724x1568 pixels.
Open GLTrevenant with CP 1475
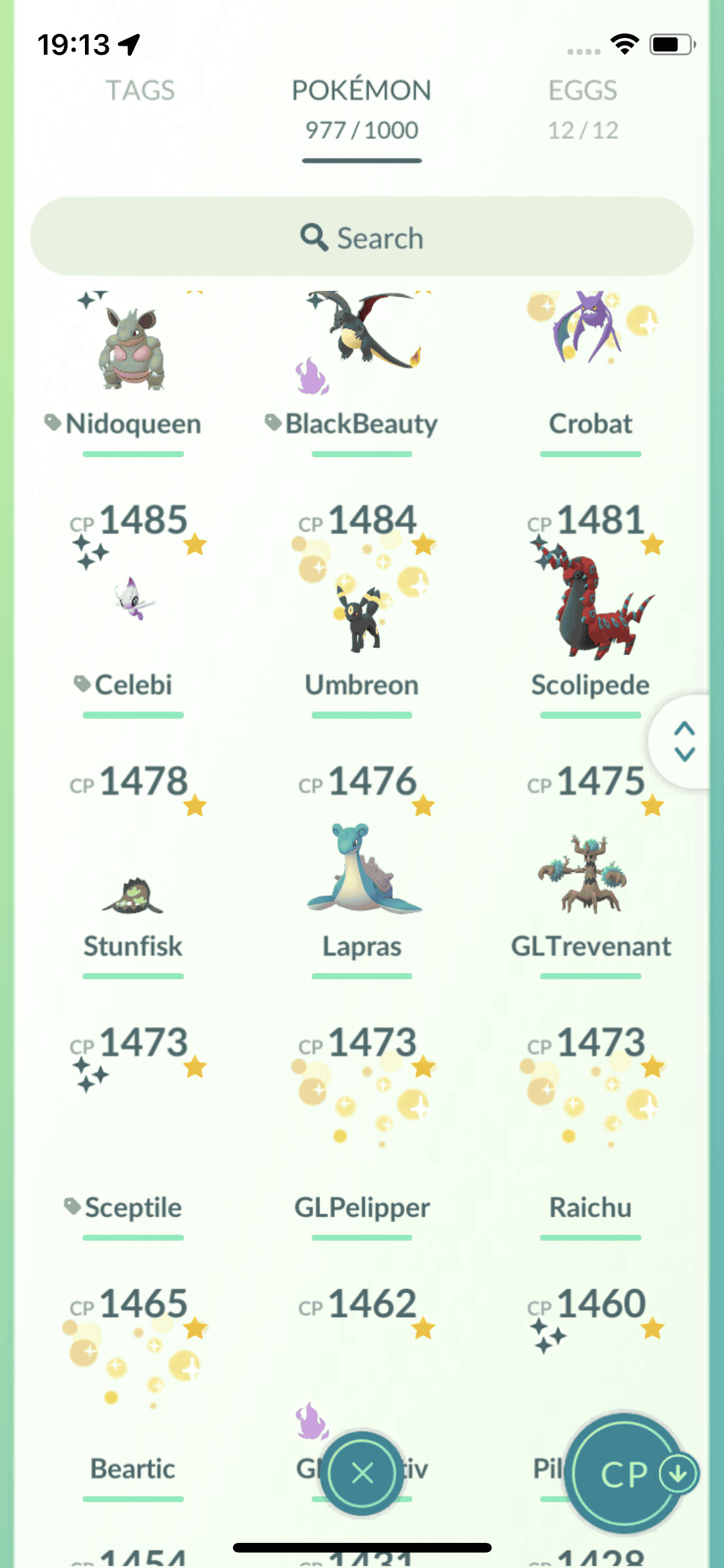click(x=590, y=875)
